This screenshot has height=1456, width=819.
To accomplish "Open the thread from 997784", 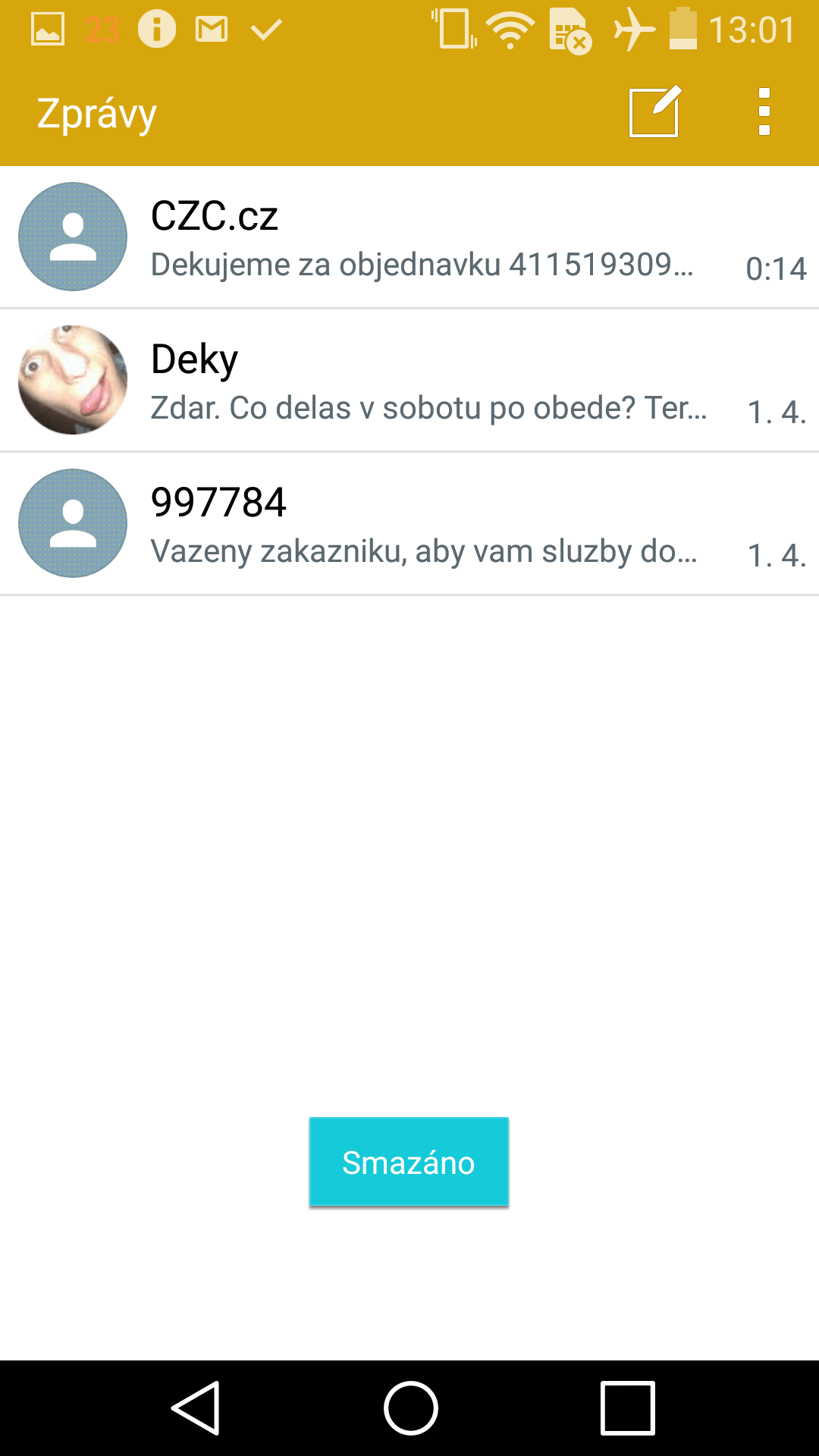I will [409, 523].
